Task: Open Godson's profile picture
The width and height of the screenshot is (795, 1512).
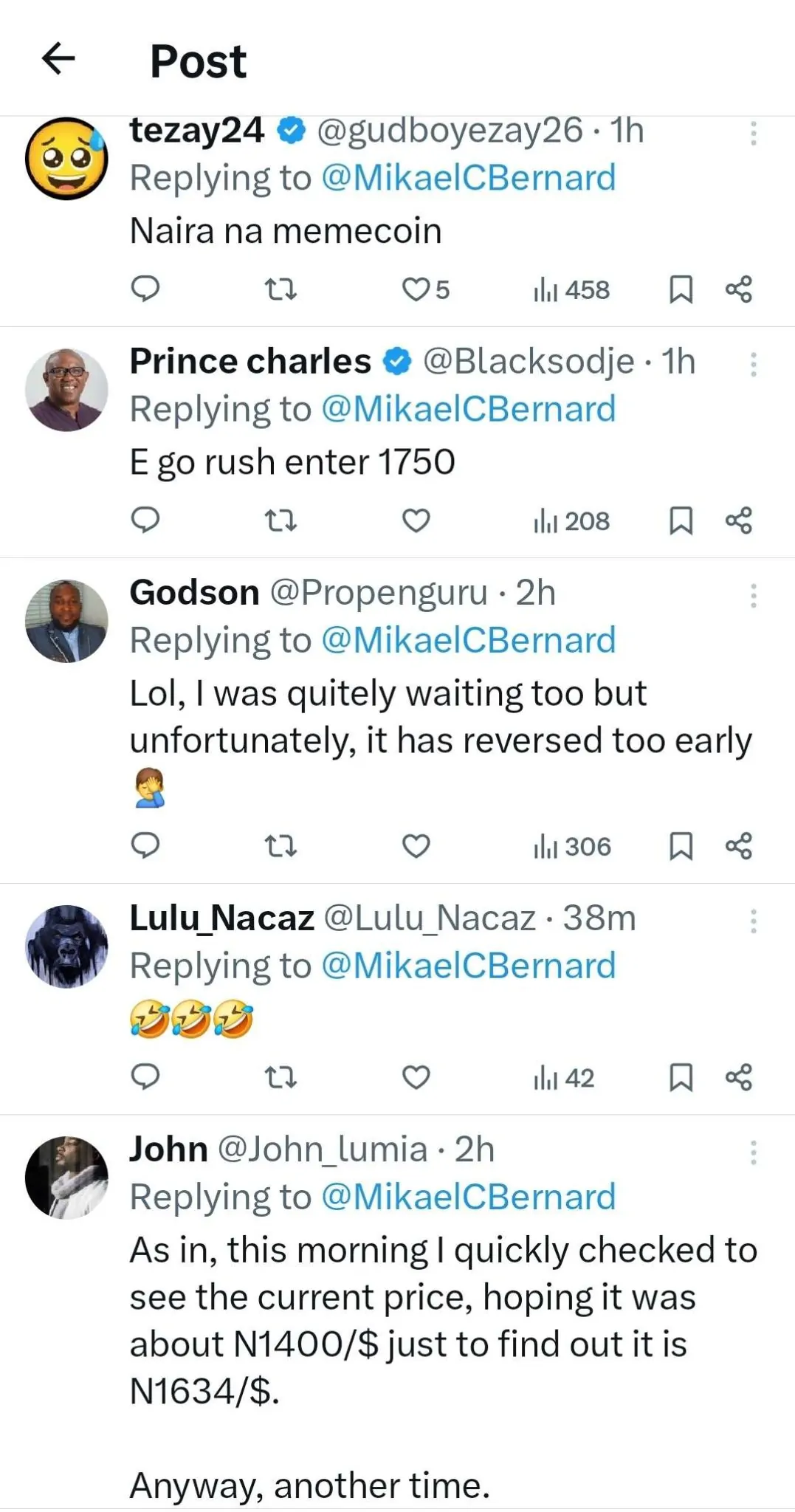Action: [66, 621]
